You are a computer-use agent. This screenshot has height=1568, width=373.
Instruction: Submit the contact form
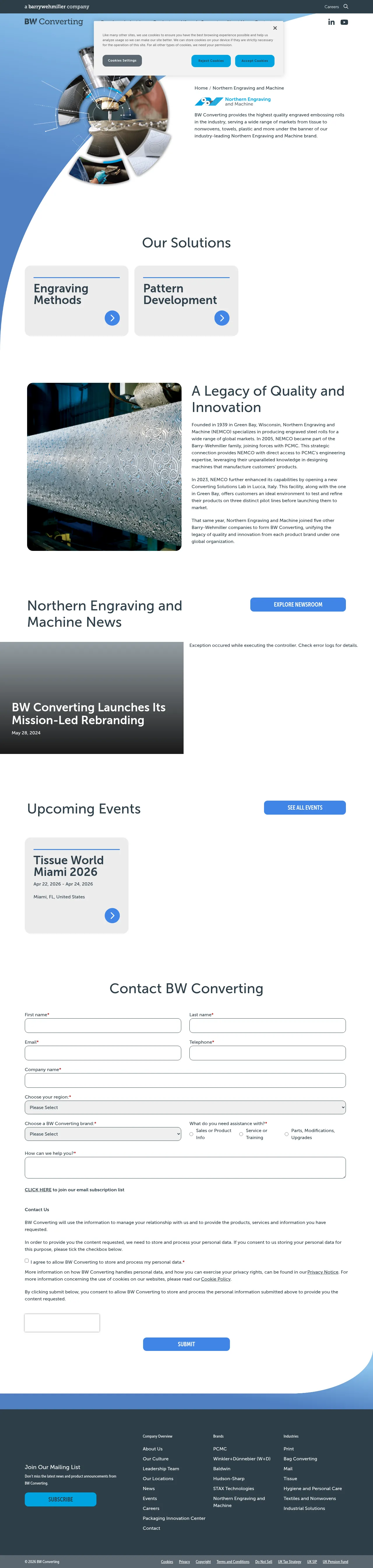point(186,1344)
